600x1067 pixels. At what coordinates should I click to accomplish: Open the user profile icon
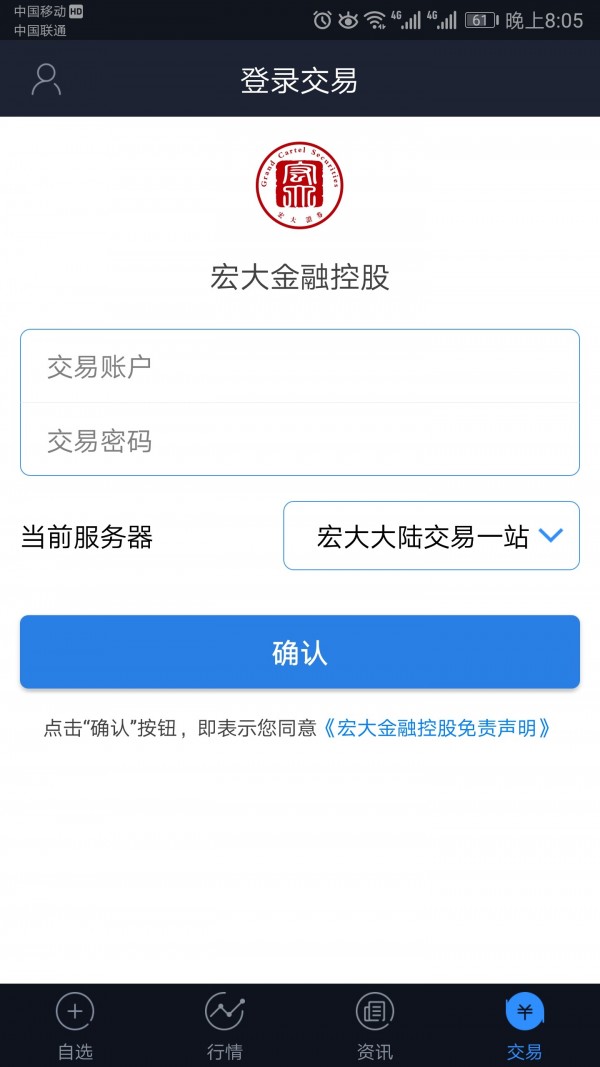[46, 80]
